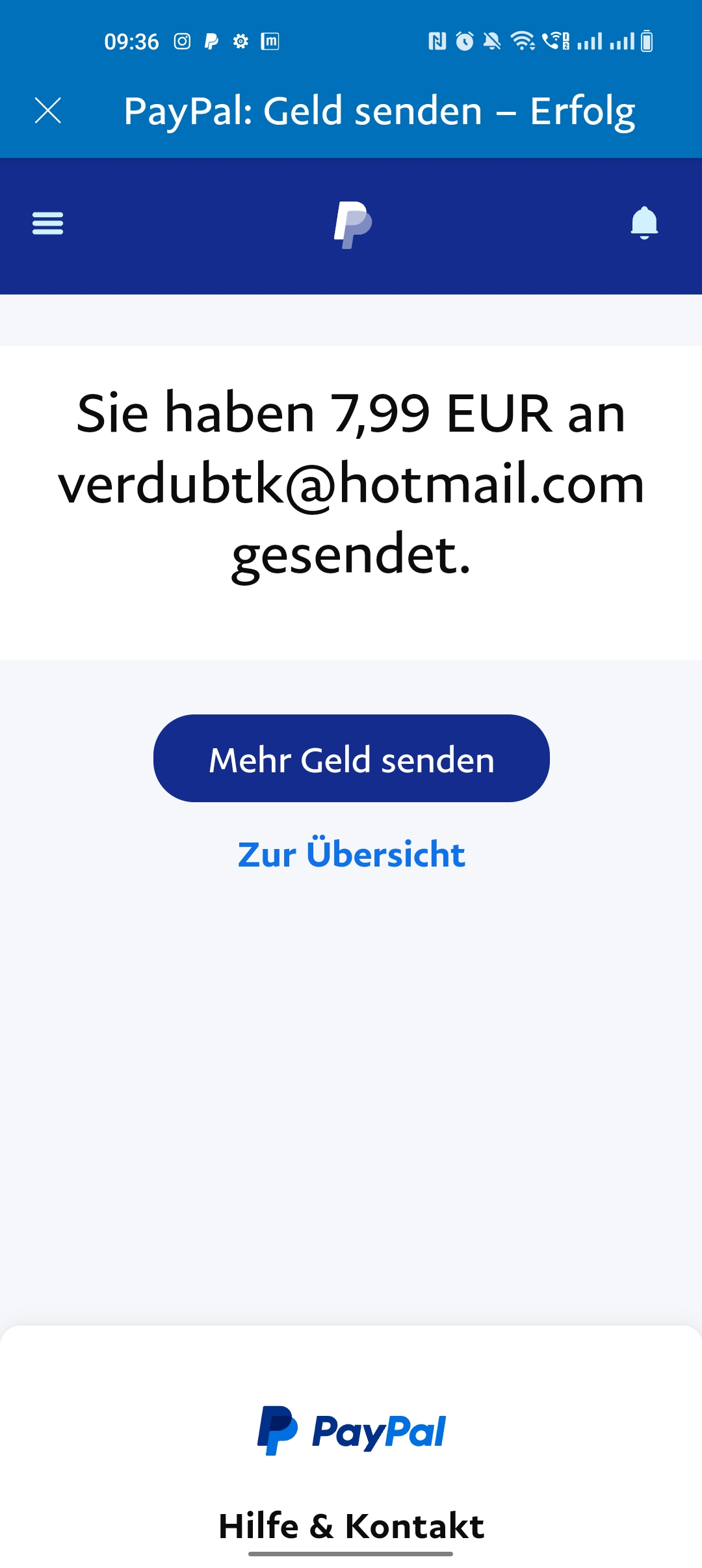Close the PayPal success page
Viewport: 702px width, 1568px height.
(x=48, y=111)
